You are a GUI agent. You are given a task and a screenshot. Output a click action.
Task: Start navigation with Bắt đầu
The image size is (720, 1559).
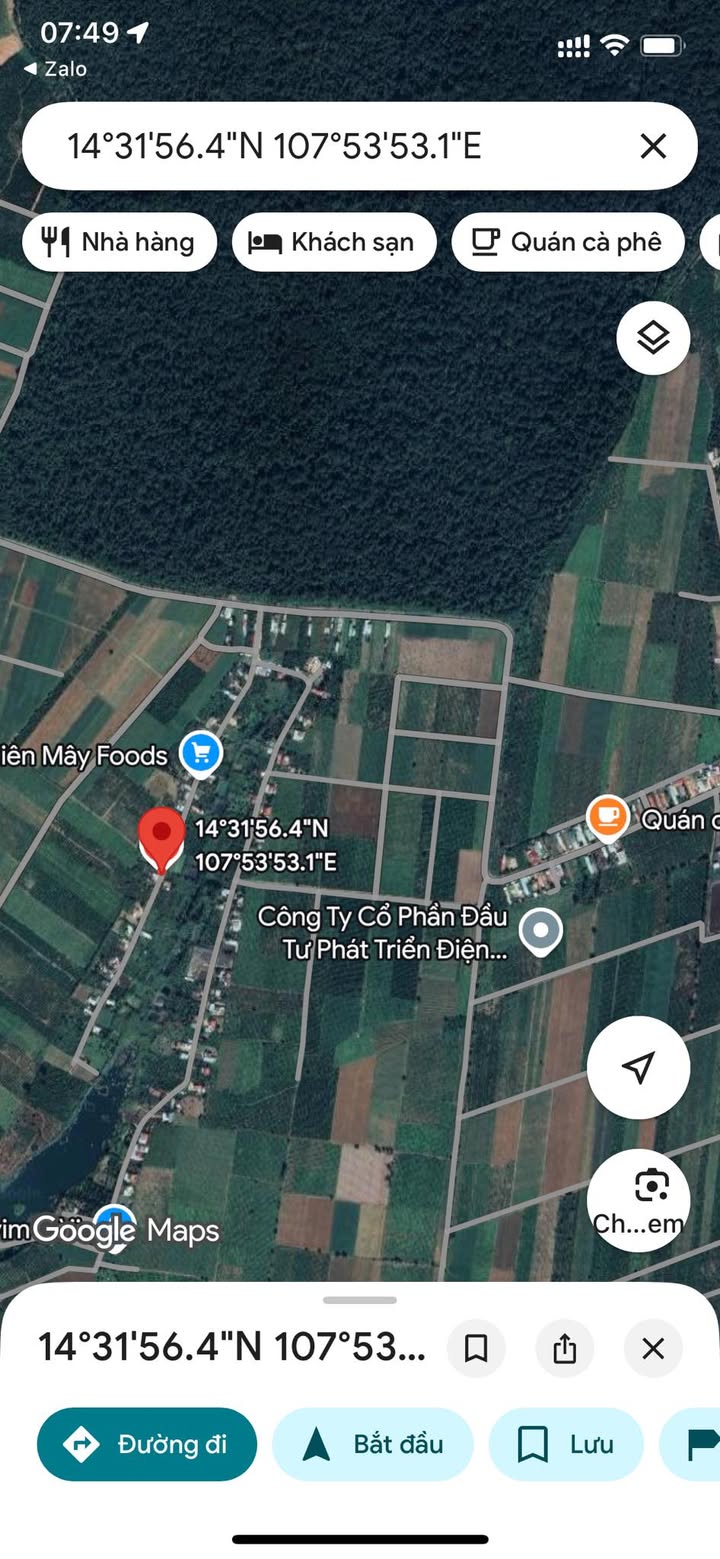[x=372, y=1444]
